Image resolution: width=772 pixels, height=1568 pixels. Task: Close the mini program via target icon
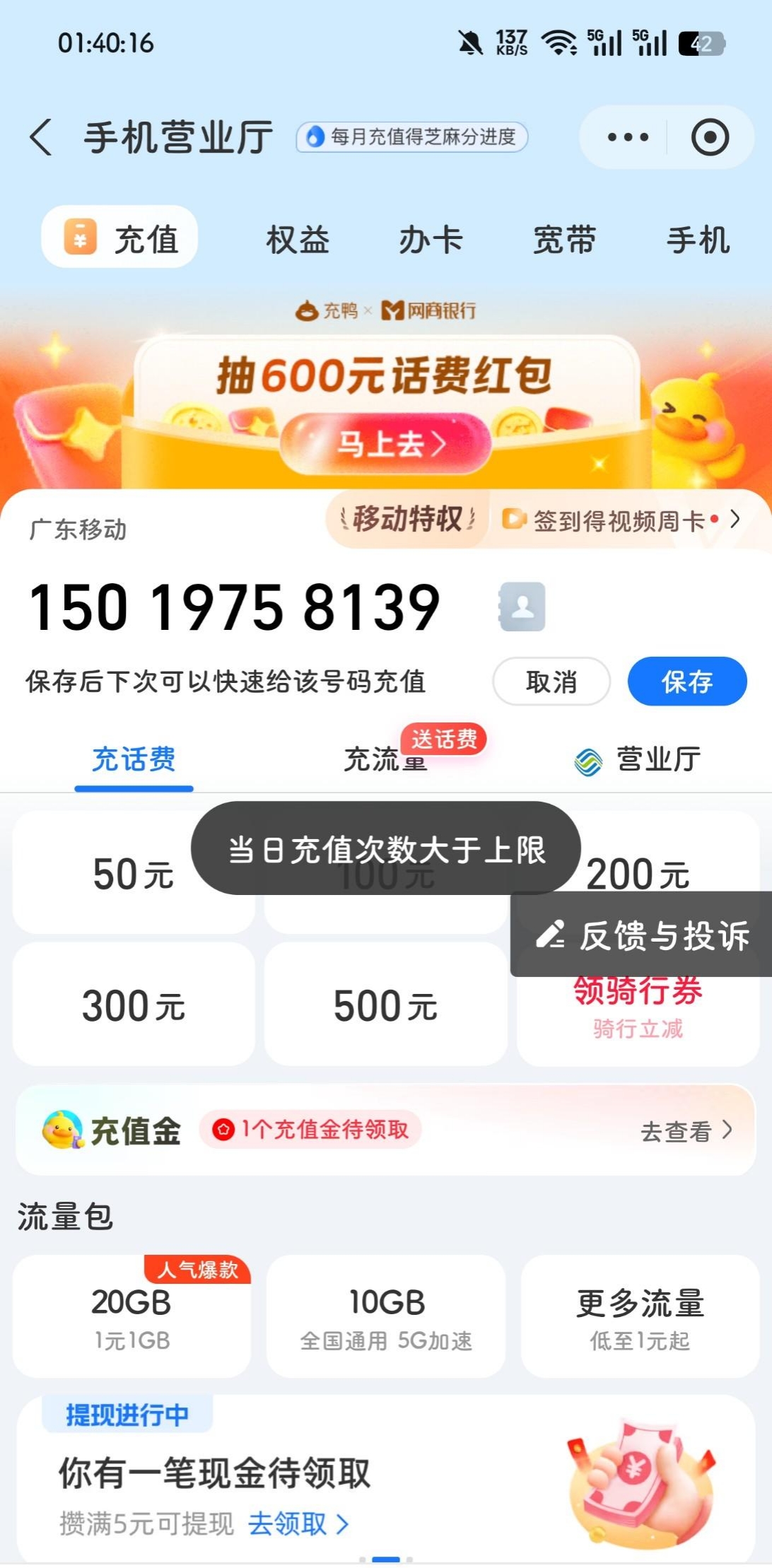pos(710,136)
